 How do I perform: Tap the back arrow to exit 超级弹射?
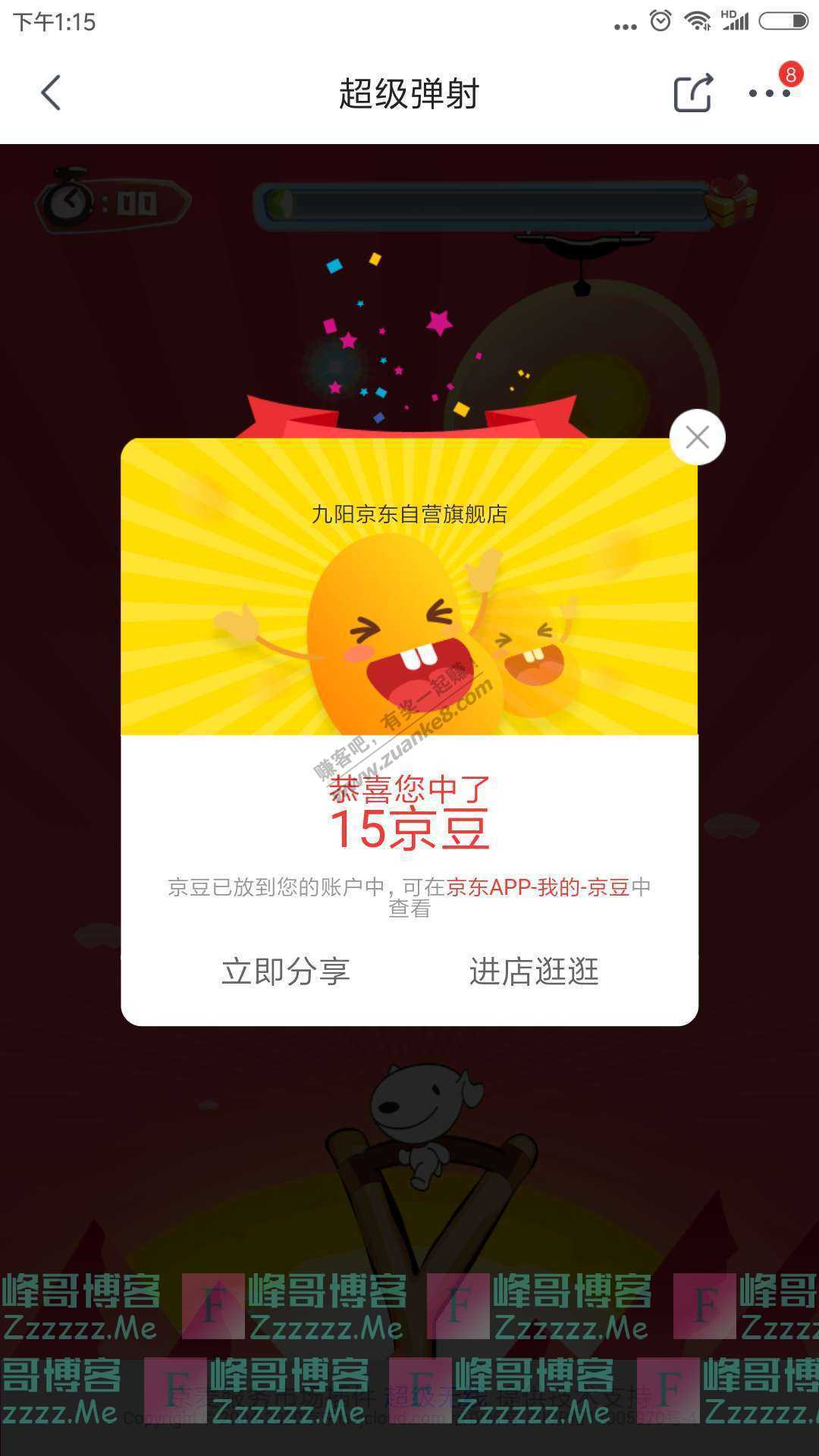tap(50, 93)
